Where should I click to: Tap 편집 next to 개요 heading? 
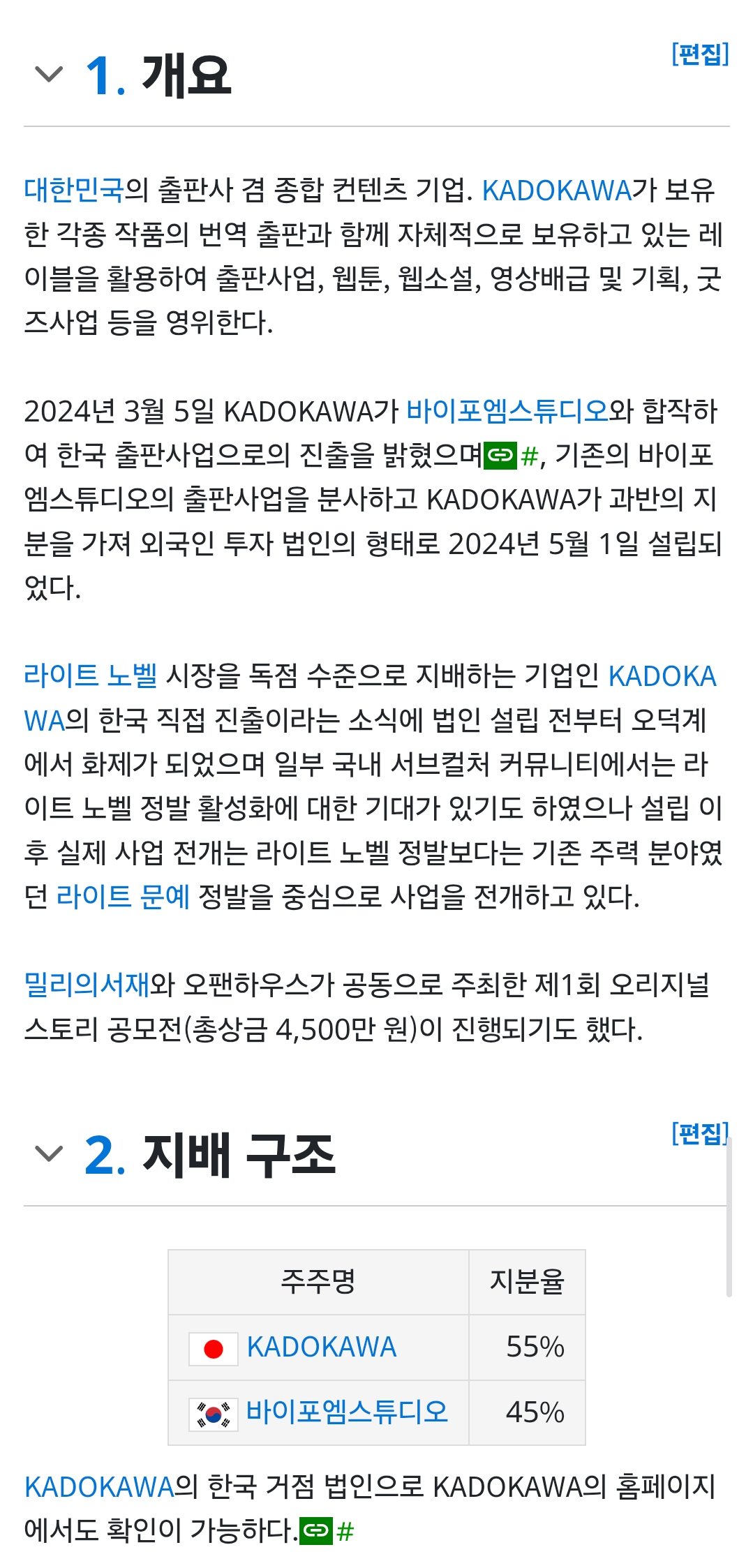700,54
